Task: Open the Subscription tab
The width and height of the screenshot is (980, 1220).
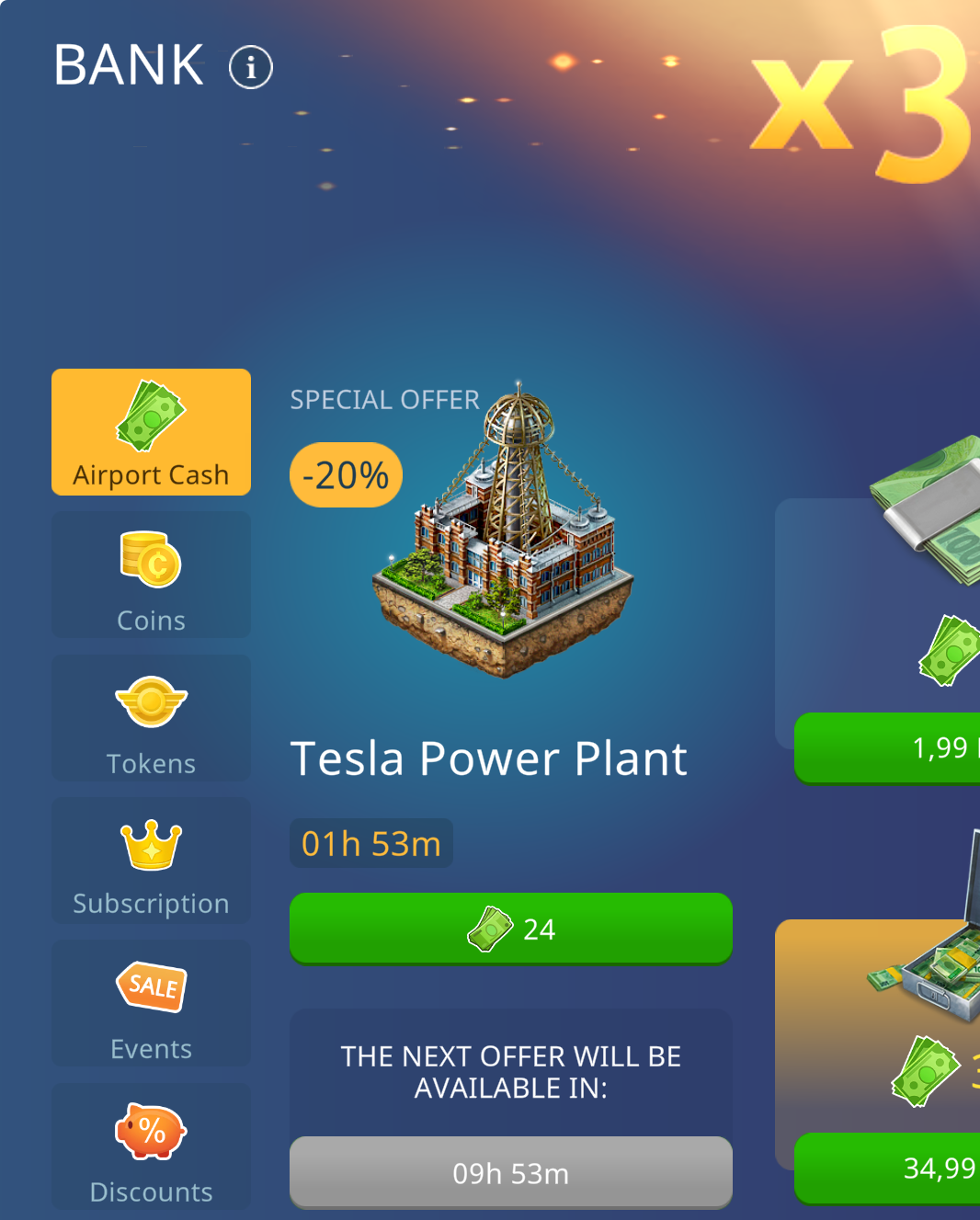Action: (151, 861)
